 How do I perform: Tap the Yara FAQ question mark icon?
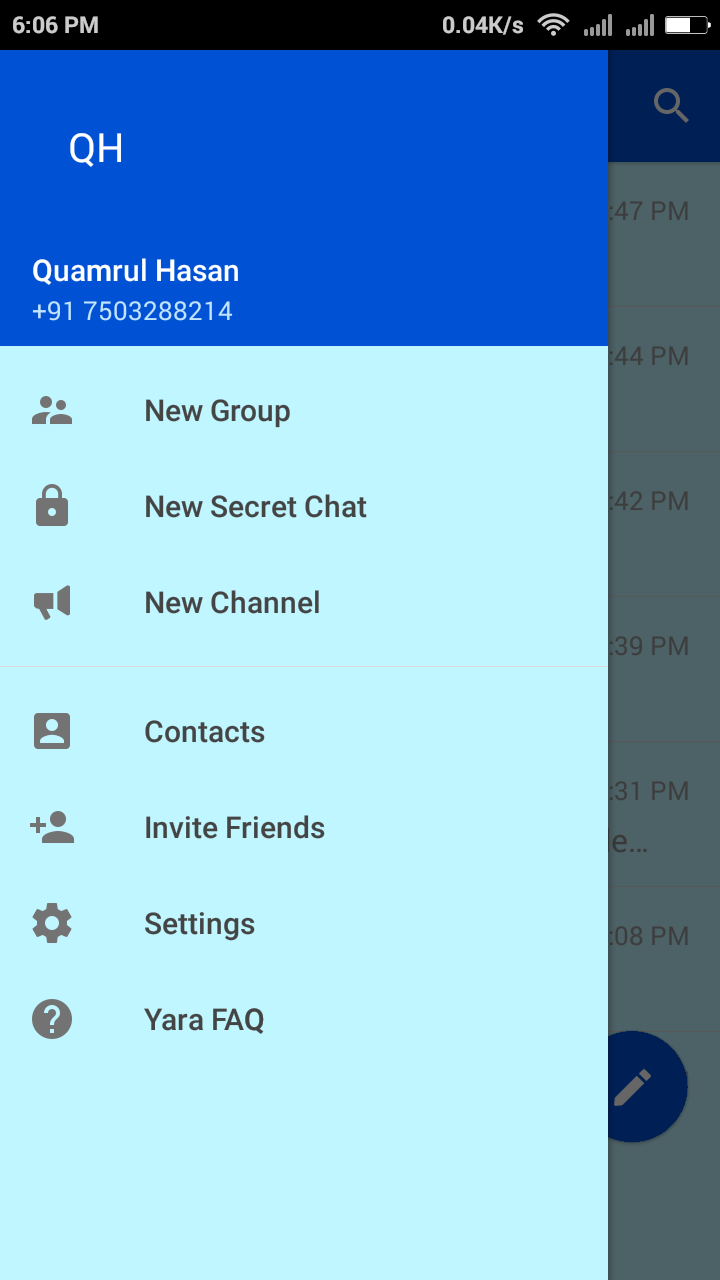pyautogui.click(x=52, y=1018)
